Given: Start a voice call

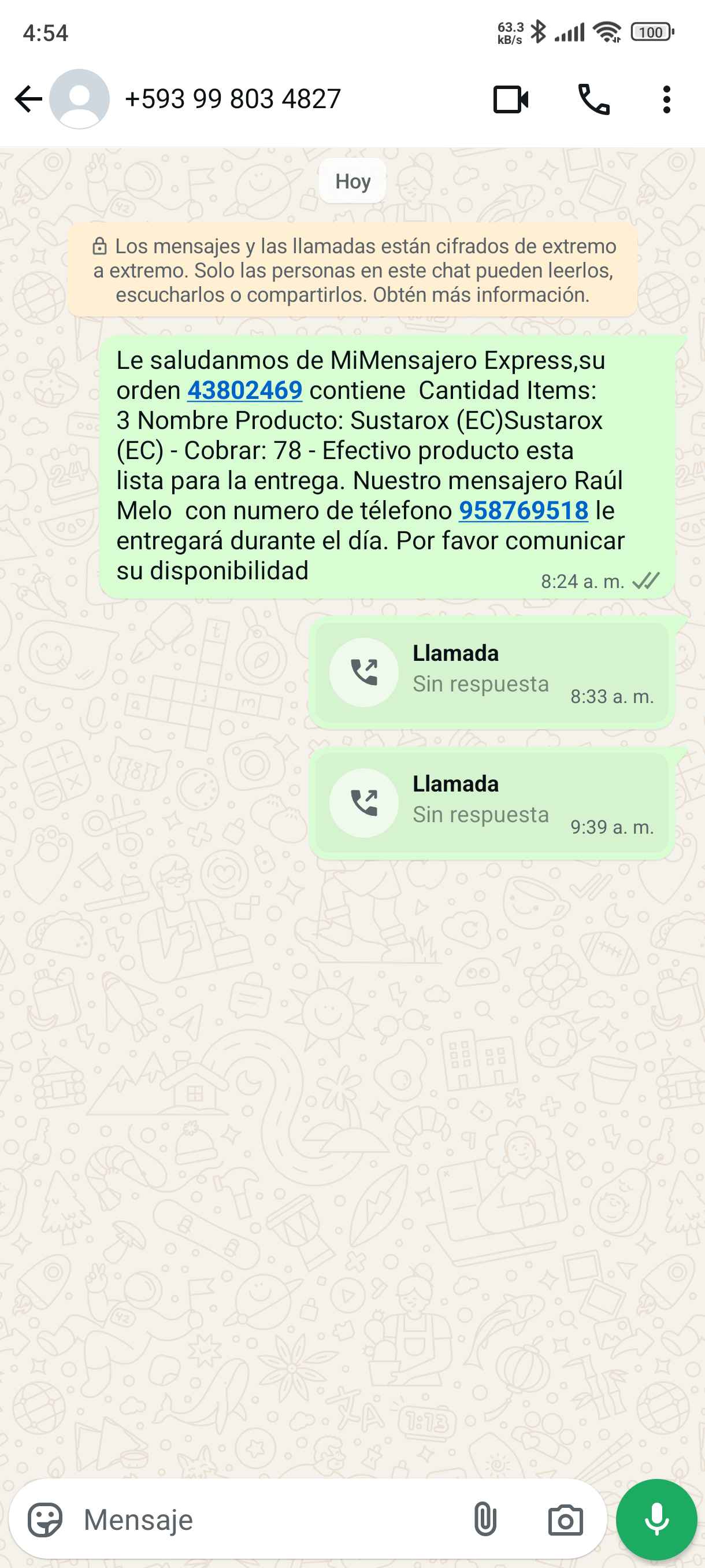Looking at the screenshot, I should 593,99.
